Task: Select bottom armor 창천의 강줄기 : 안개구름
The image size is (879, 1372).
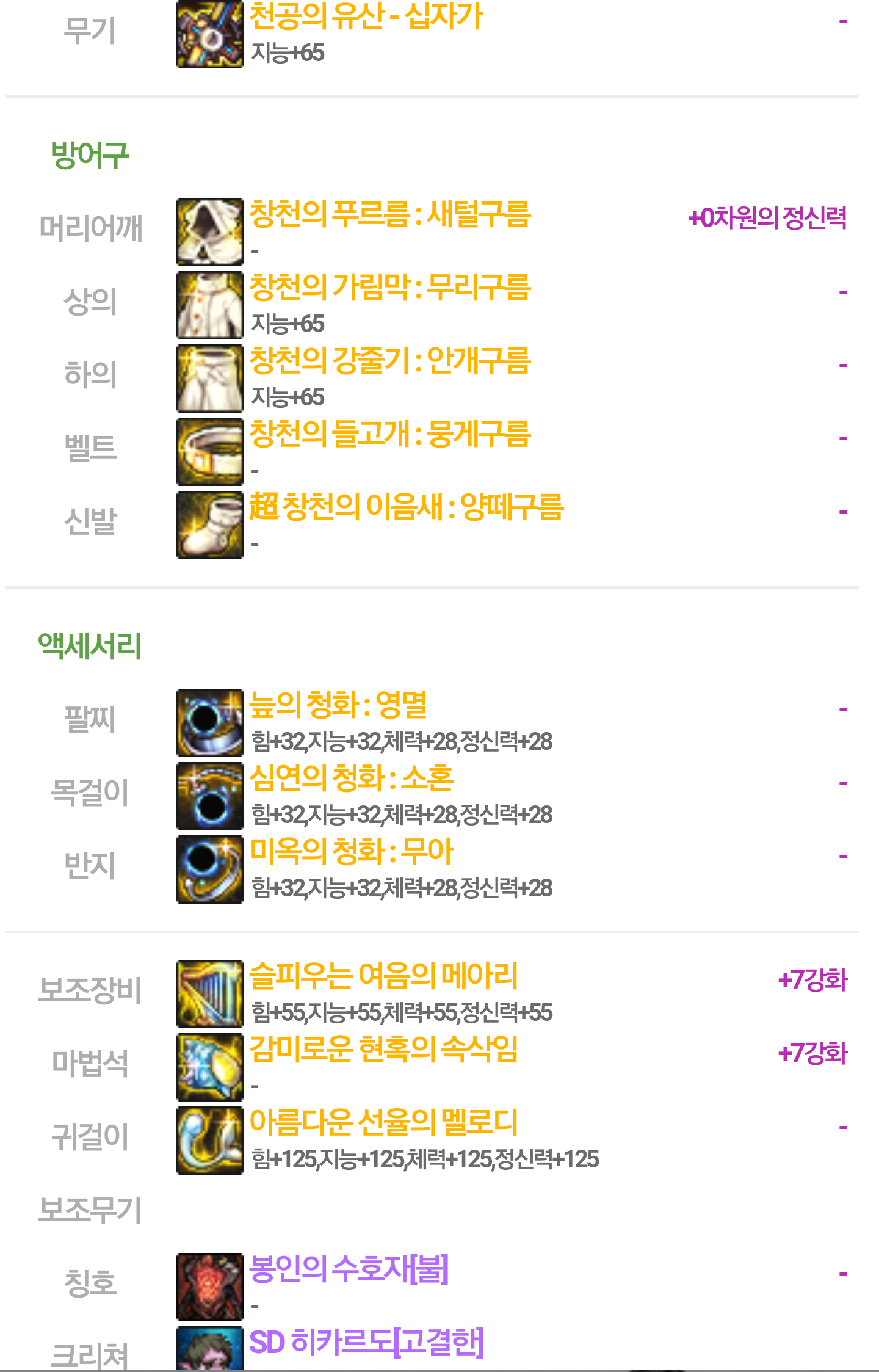Action: pyautogui.click(x=389, y=361)
